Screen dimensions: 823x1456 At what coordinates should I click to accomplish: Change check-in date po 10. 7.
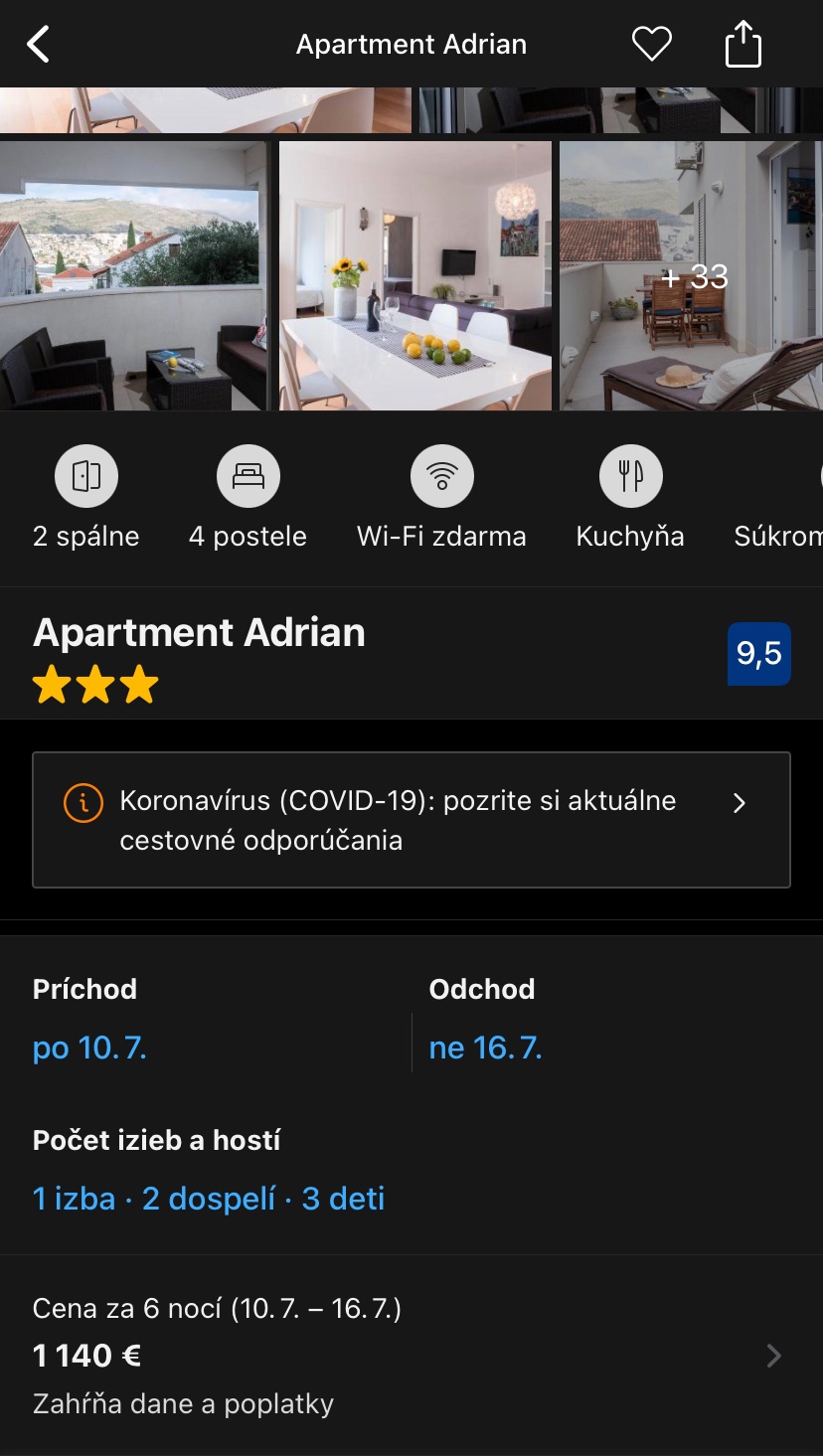(90, 1049)
